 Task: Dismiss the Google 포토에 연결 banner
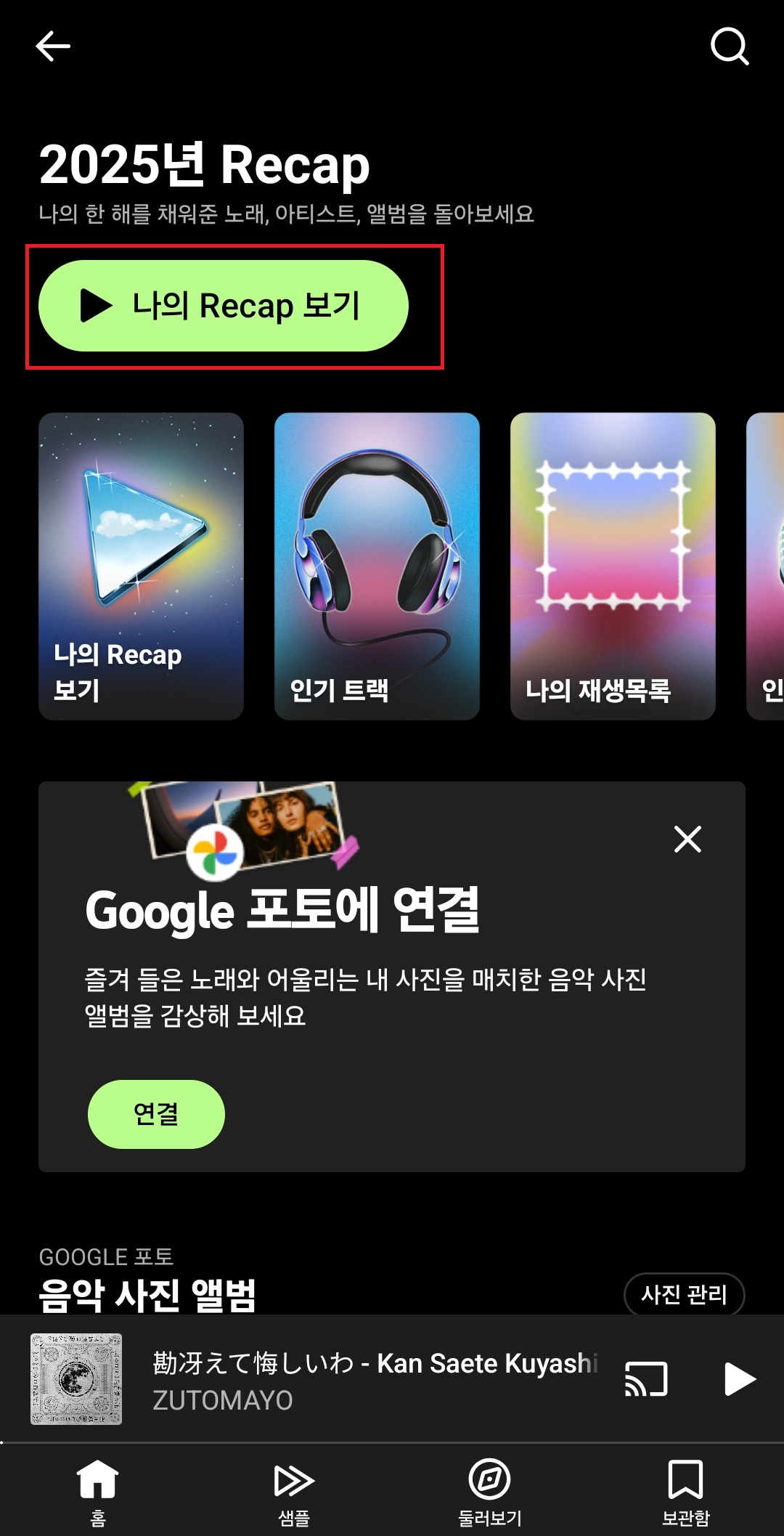[688, 840]
